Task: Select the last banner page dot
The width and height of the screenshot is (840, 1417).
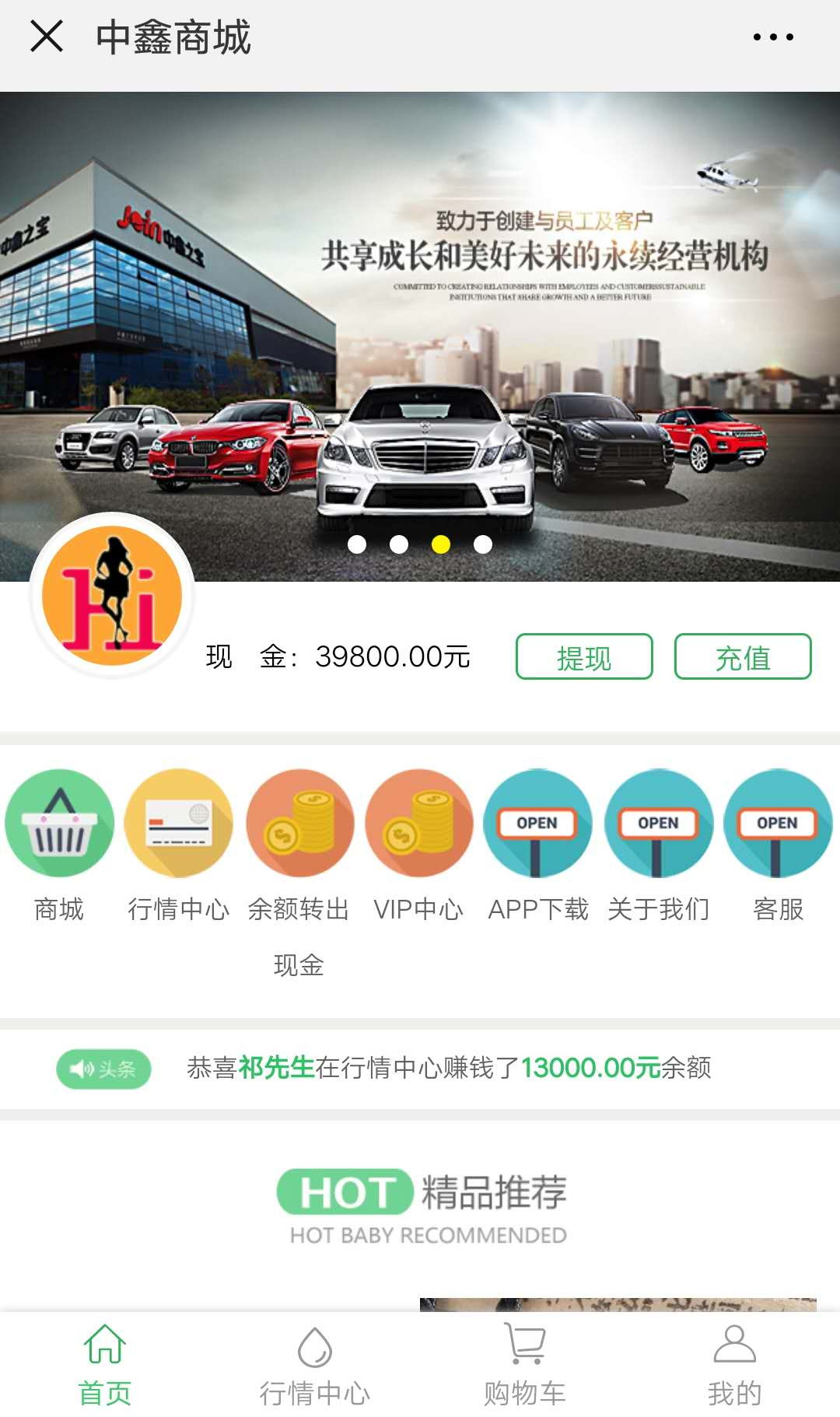Action: pyautogui.click(x=483, y=544)
